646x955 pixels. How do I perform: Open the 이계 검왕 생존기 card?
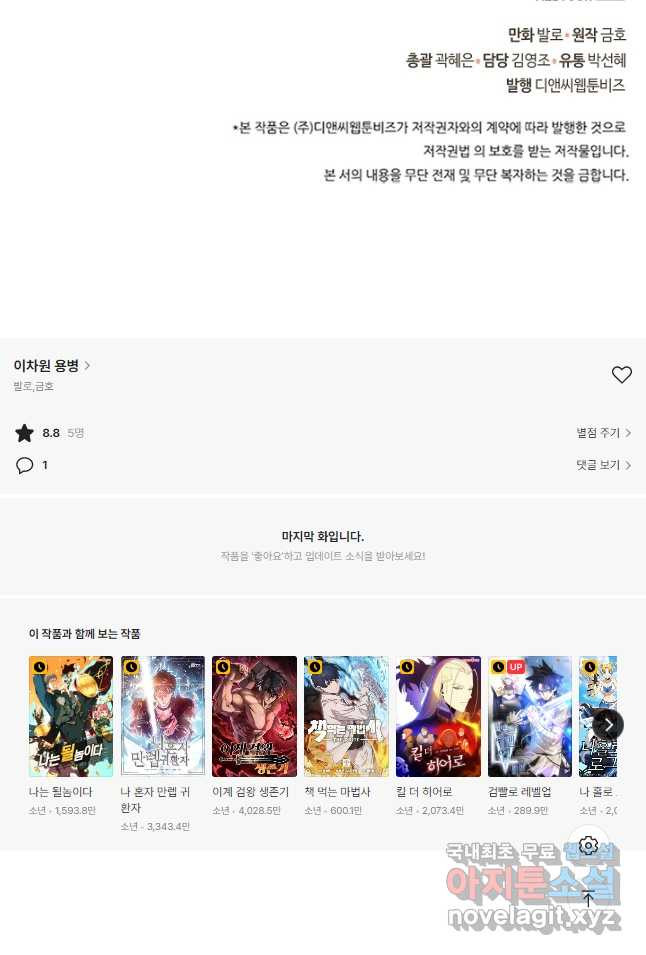(x=254, y=716)
